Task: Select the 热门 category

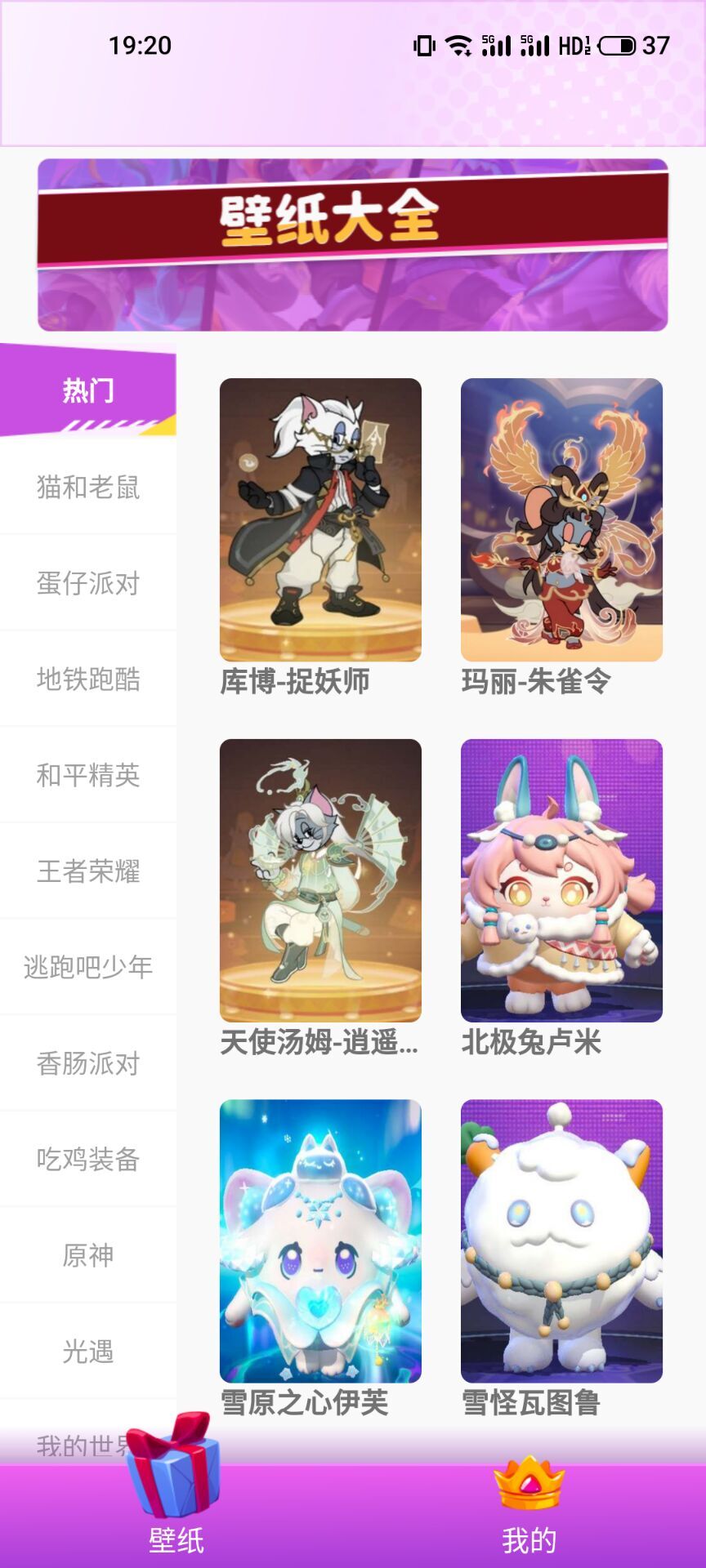Action: click(x=88, y=391)
